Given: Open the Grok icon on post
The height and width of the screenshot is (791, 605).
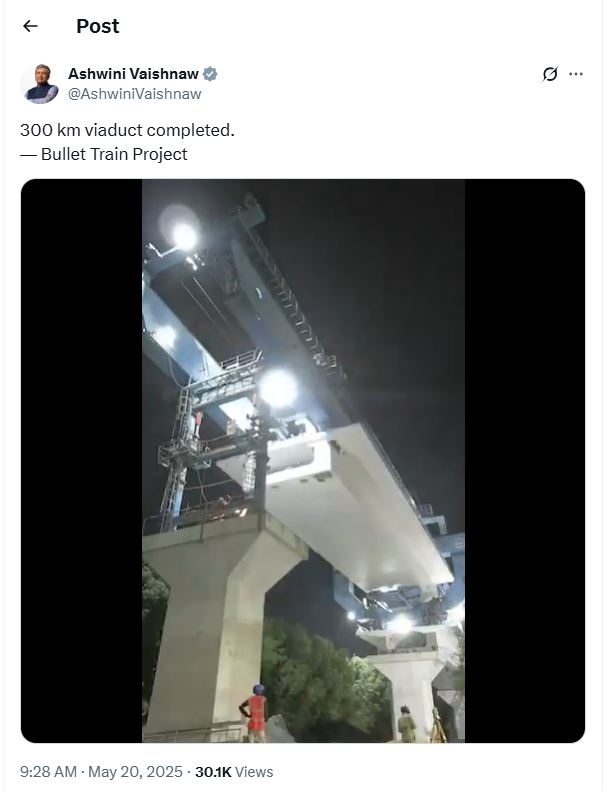Looking at the screenshot, I should (549, 74).
